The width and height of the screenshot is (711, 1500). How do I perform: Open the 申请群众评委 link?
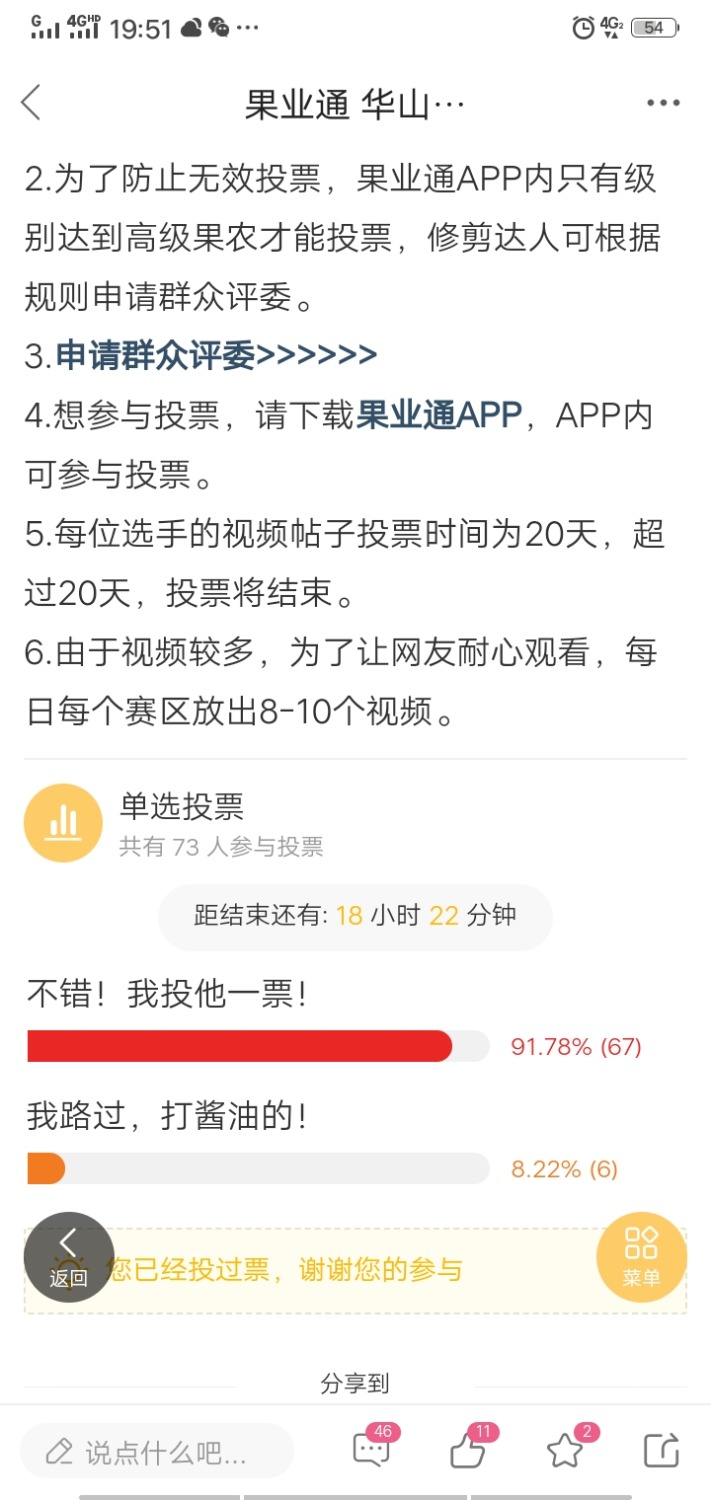(x=216, y=355)
